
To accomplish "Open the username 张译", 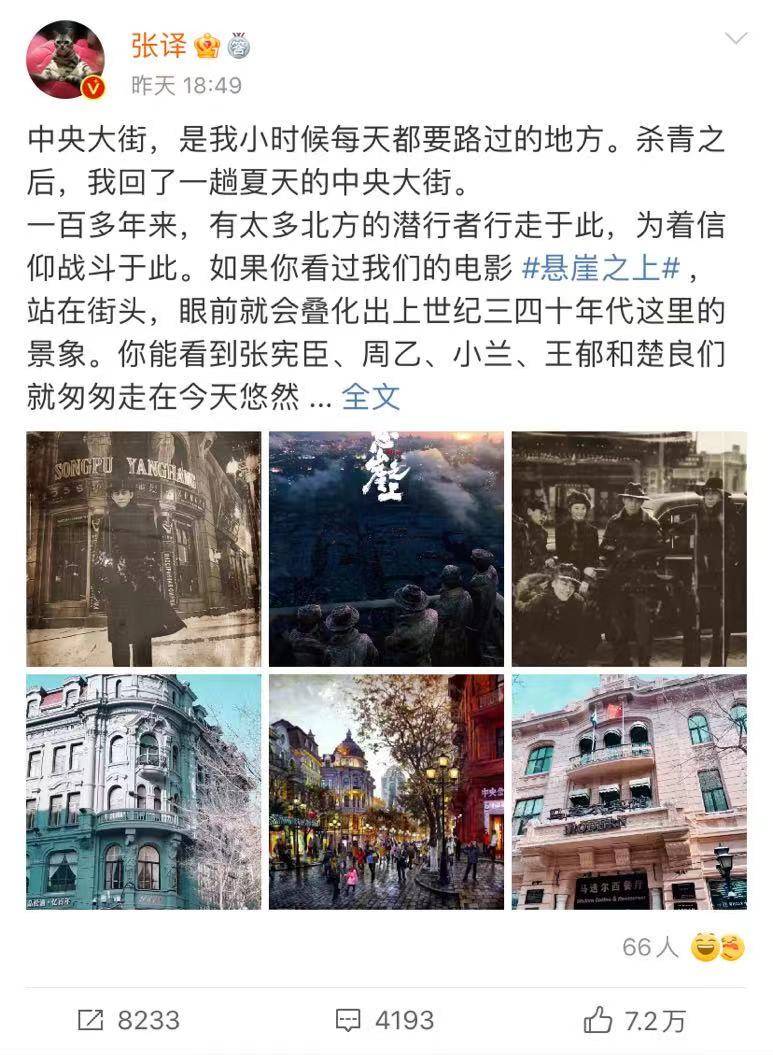I will pos(159,45).
